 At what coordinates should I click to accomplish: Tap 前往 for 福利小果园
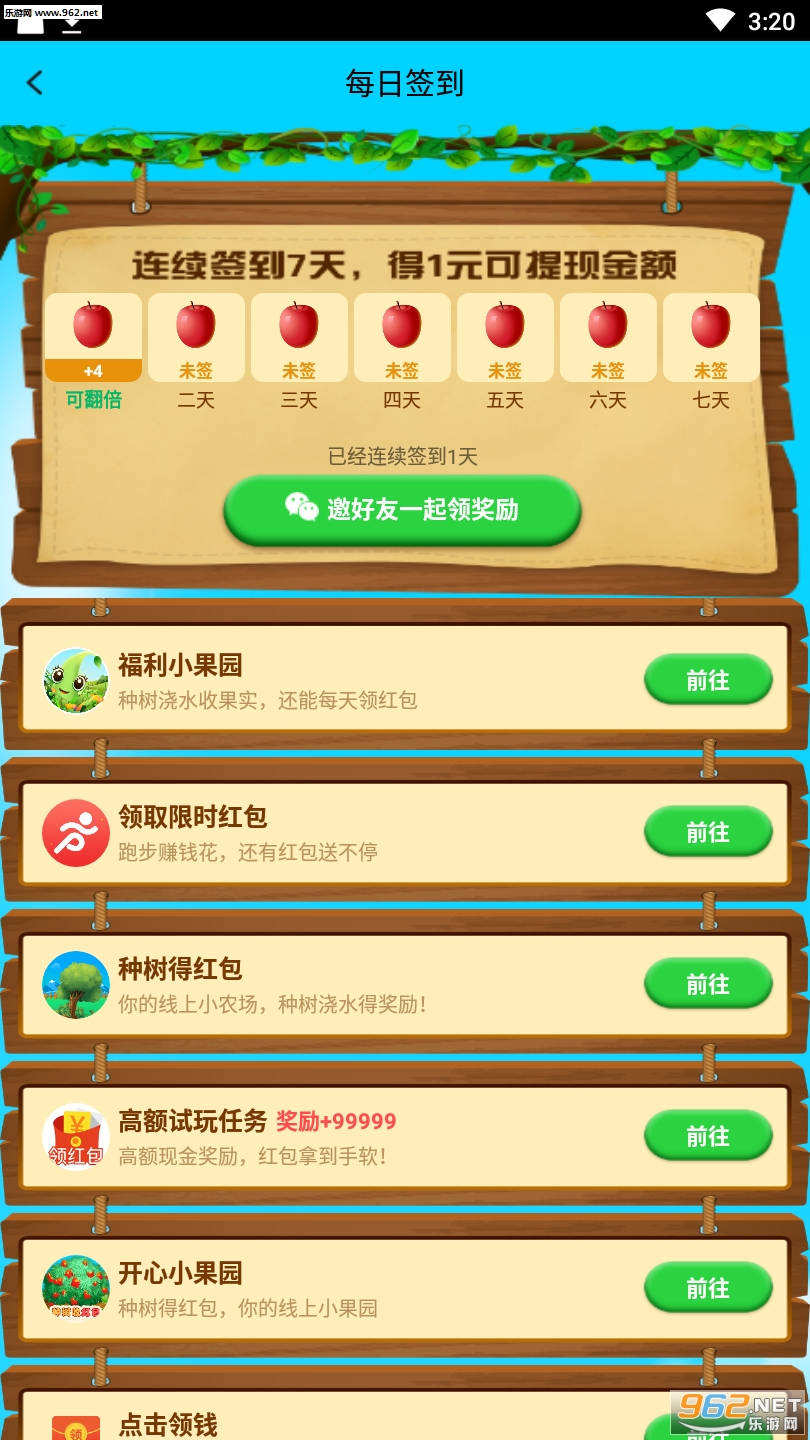(x=708, y=680)
